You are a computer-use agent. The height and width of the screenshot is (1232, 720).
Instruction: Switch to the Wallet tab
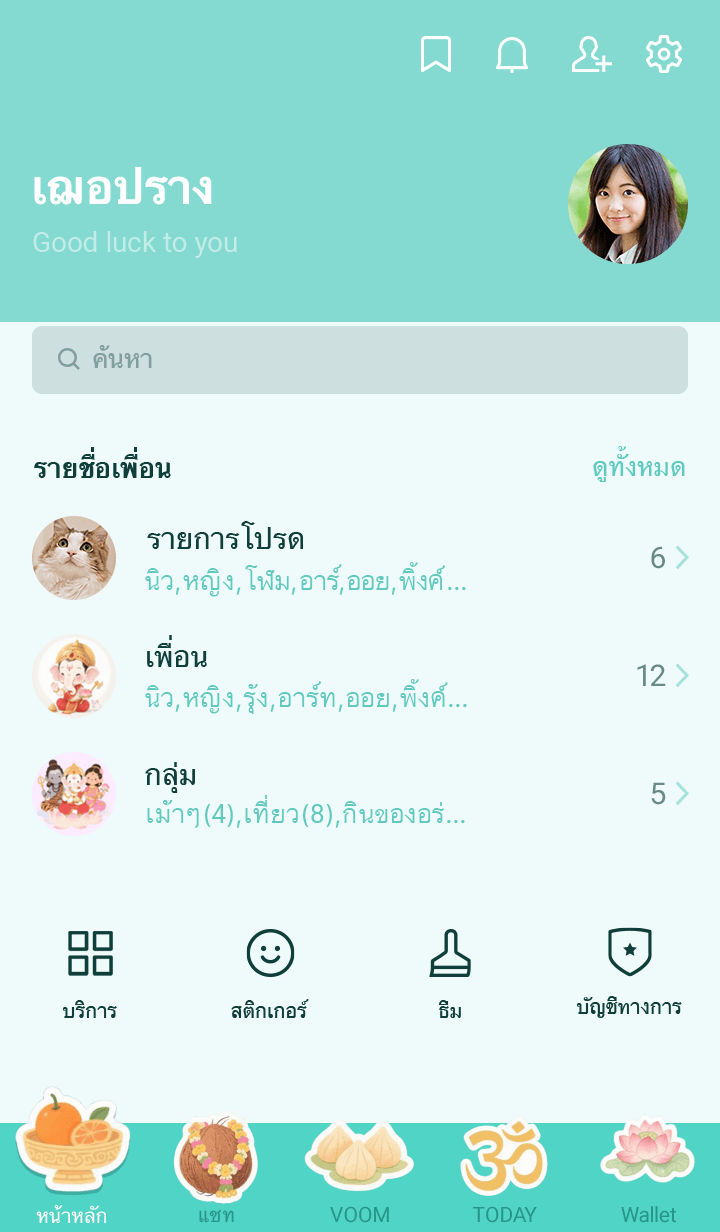(x=648, y=1172)
